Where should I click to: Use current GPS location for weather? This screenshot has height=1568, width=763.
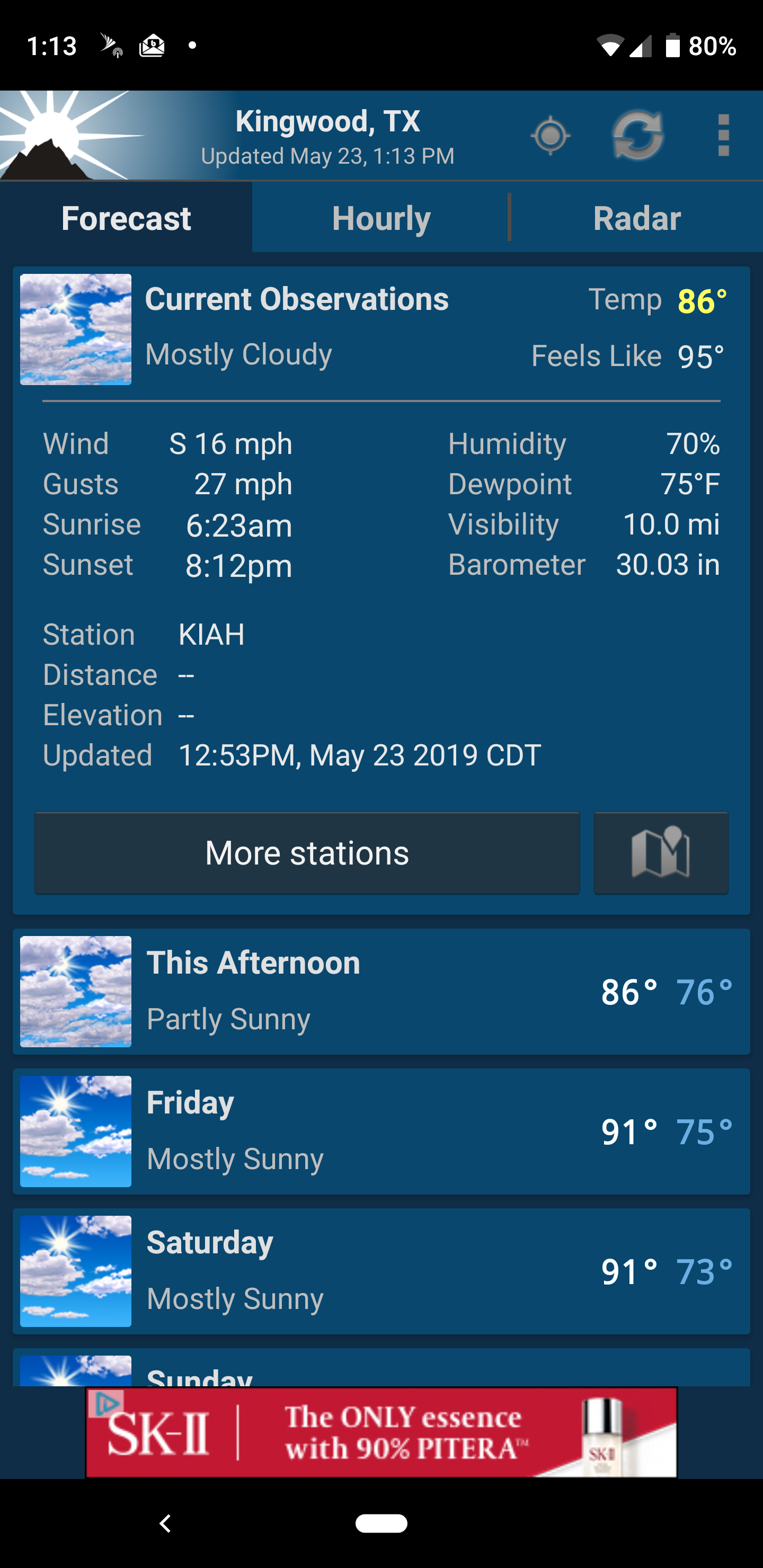[x=551, y=135]
